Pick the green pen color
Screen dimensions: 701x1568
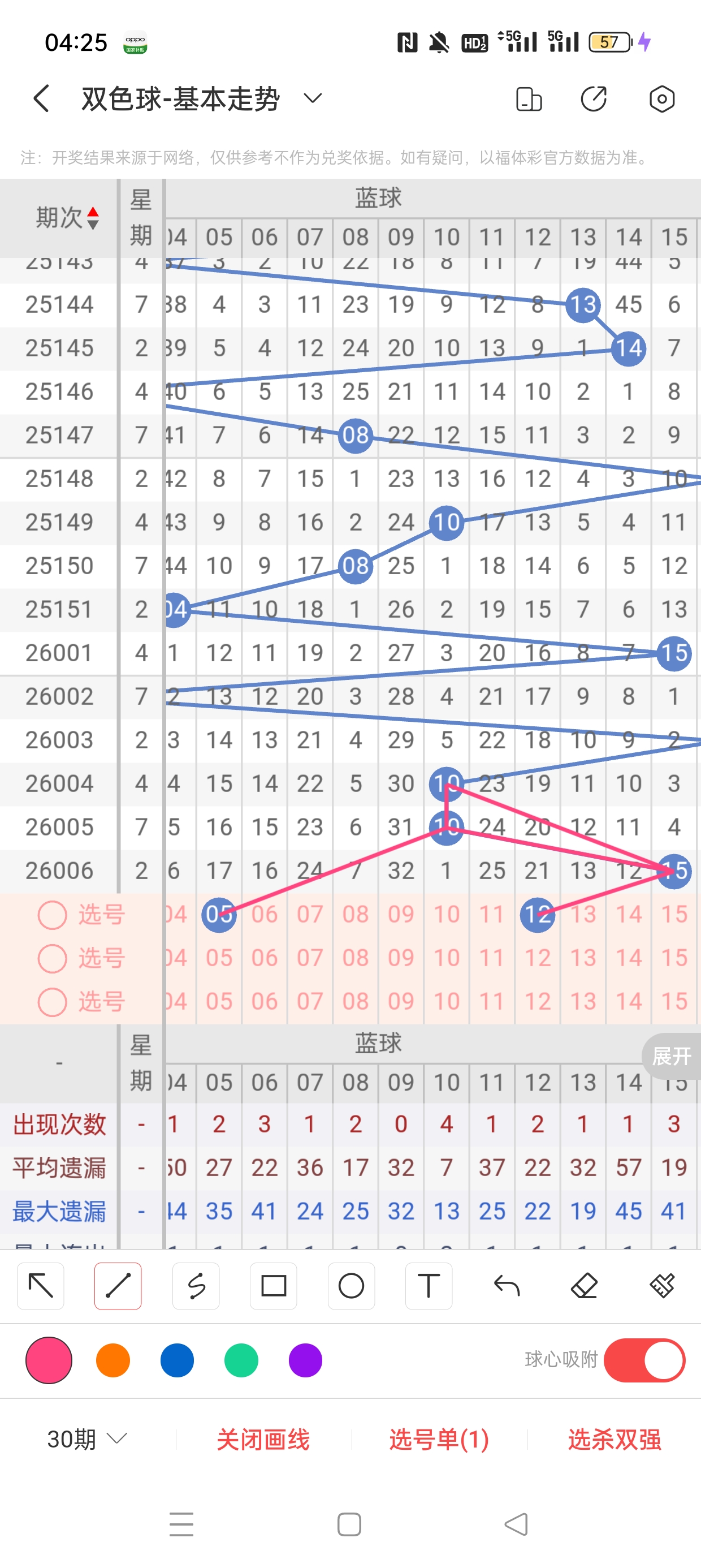(241, 1360)
